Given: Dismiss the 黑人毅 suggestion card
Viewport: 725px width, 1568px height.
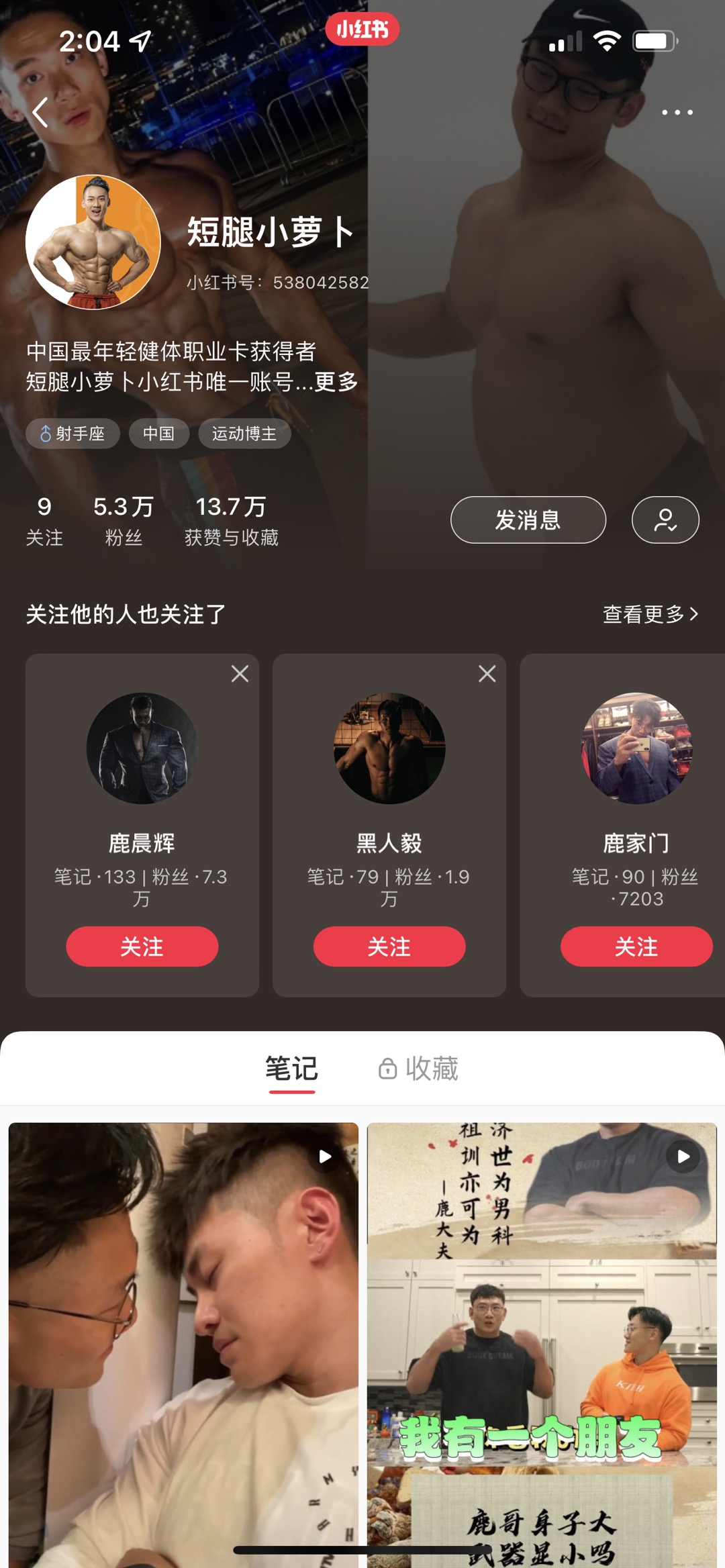Looking at the screenshot, I should tap(487, 673).
